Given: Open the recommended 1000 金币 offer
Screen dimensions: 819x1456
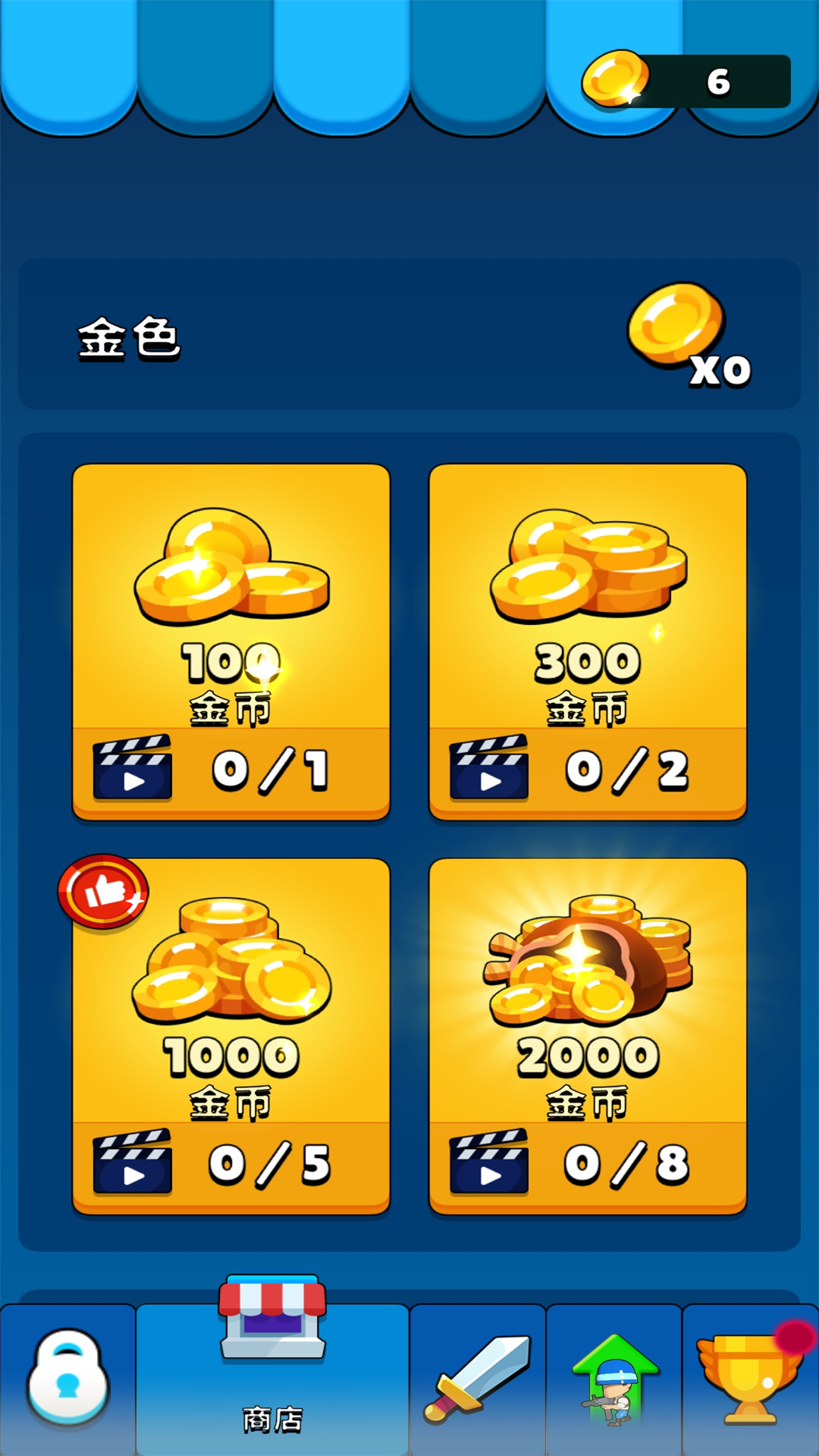Looking at the screenshot, I should (x=231, y=1035).
